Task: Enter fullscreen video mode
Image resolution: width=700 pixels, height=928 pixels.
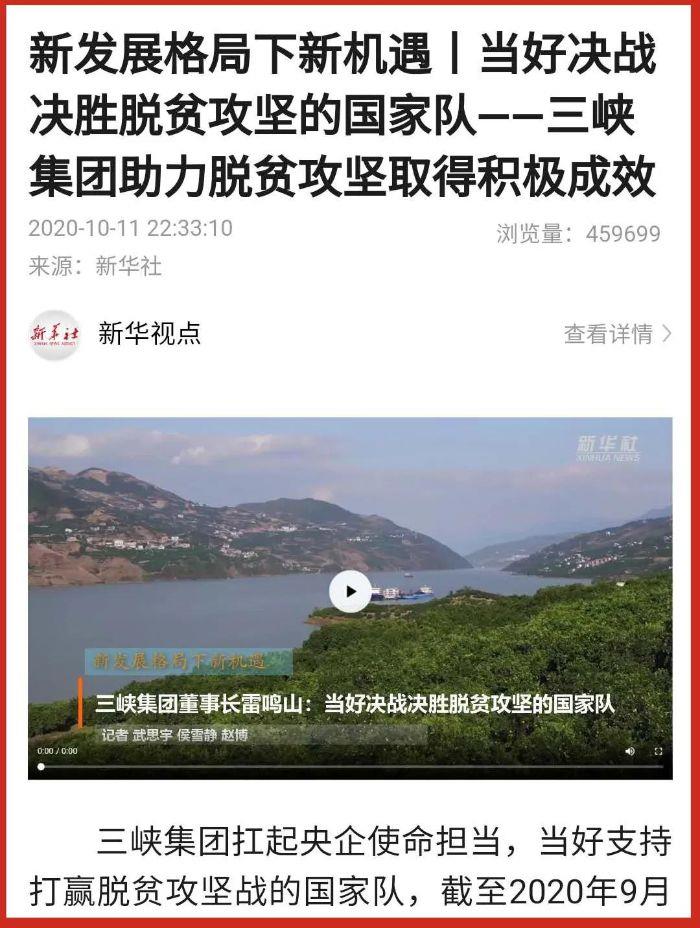Action: 658,750
